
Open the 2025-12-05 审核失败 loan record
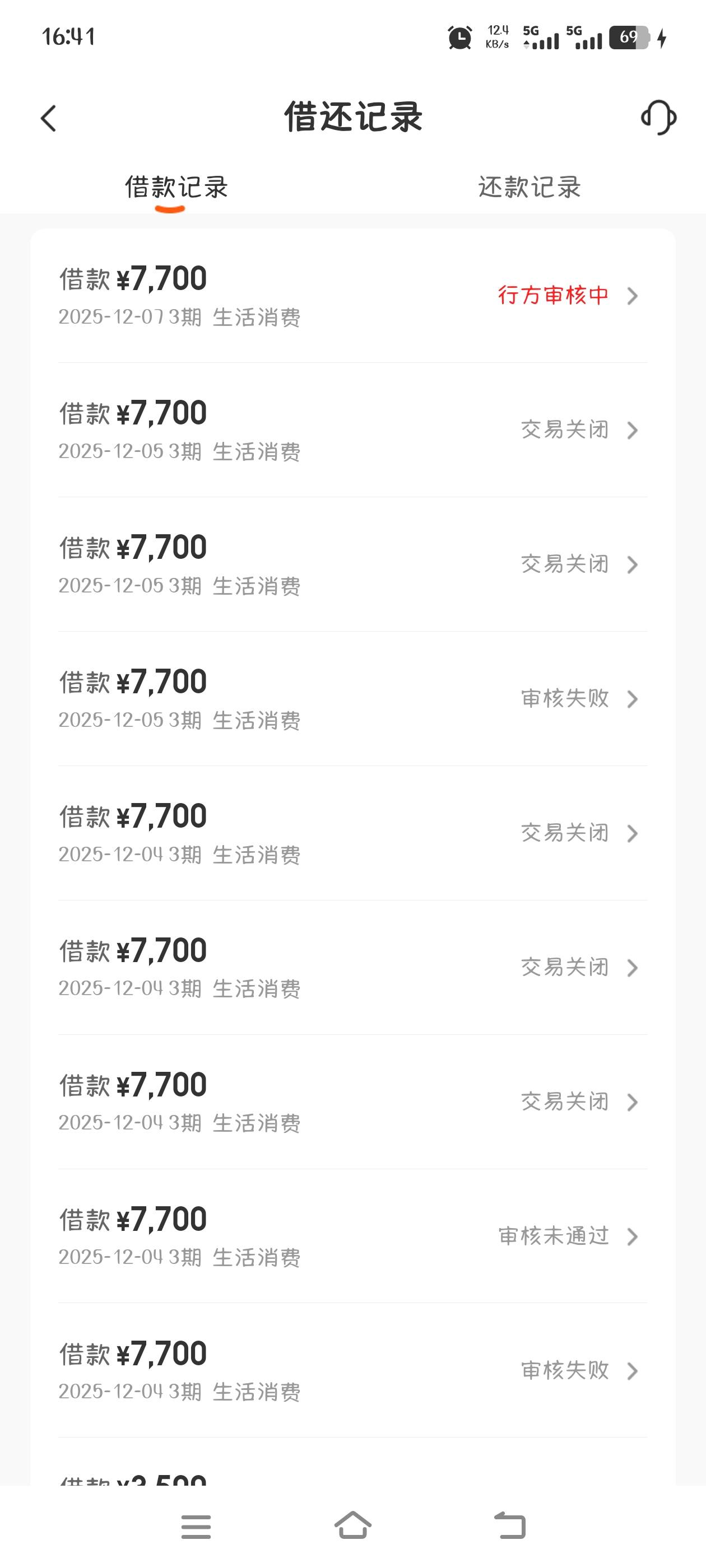(352, 699)
